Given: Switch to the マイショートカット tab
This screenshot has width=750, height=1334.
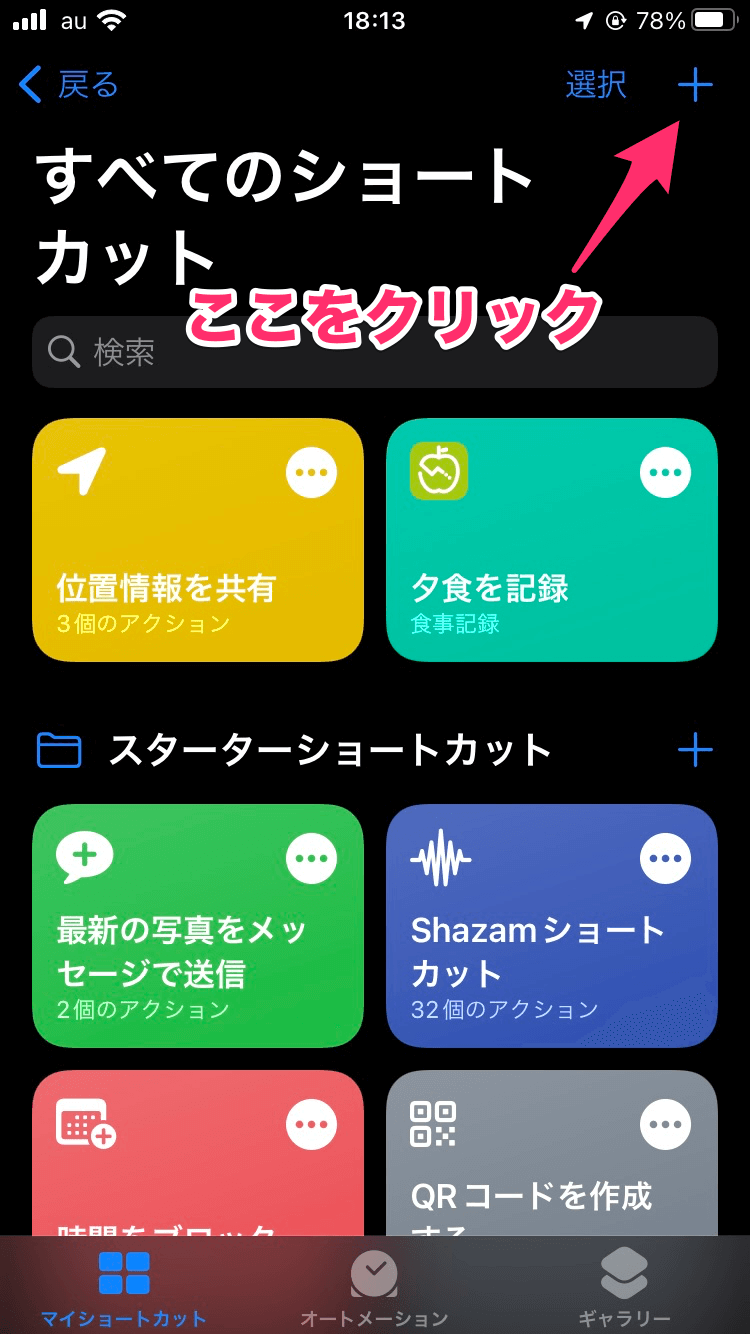Looking at the screenshot, I should 124,1287.
